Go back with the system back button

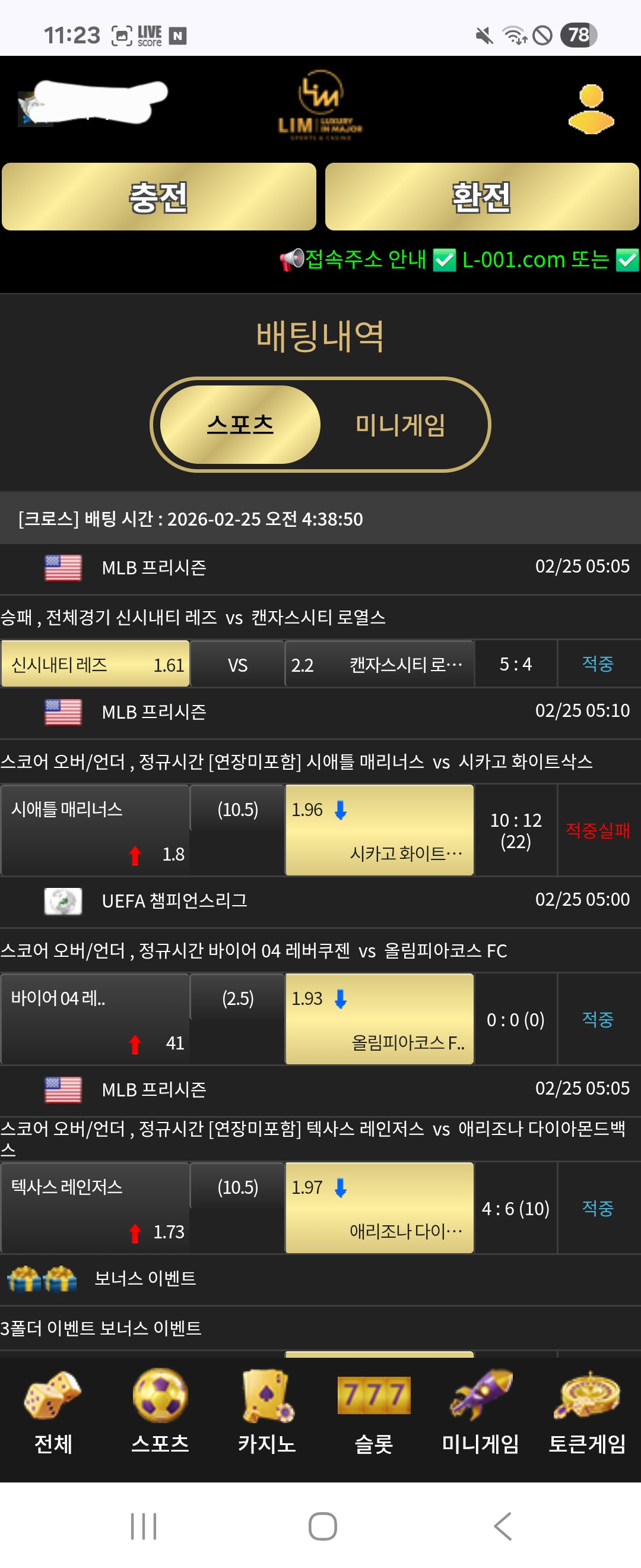tap(502, 1526)
